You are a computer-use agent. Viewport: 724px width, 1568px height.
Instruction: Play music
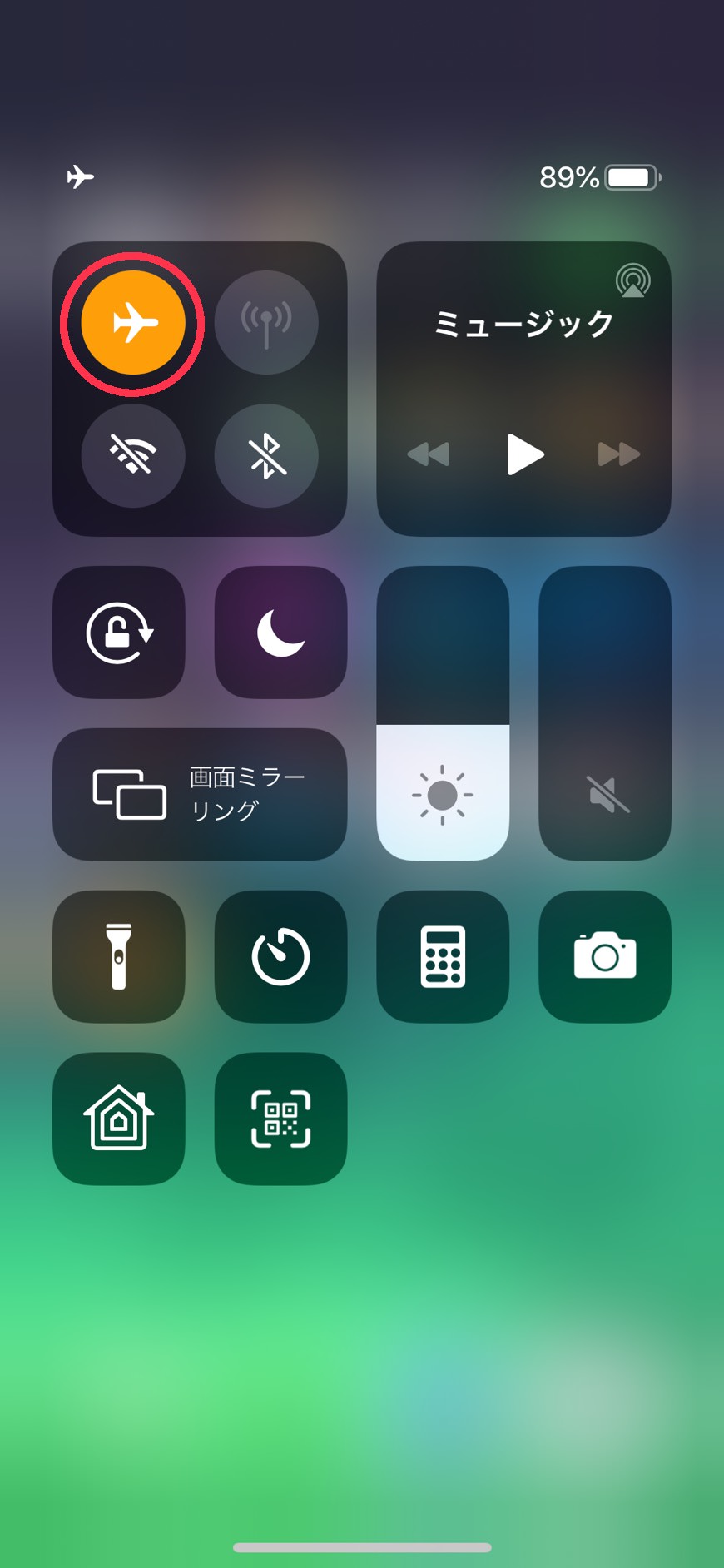tap(524, 454)
